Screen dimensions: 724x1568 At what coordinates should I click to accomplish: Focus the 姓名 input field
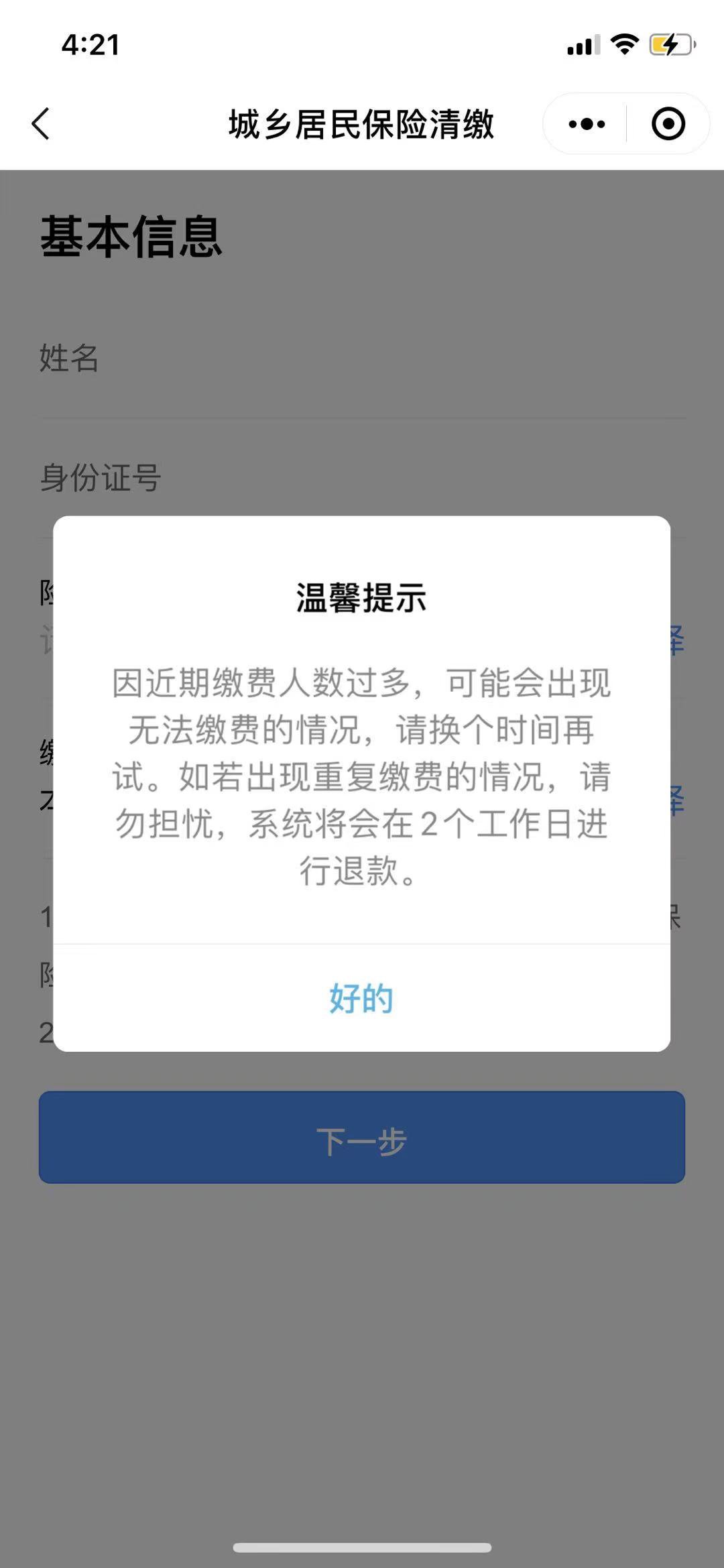[x=362, y=358]
